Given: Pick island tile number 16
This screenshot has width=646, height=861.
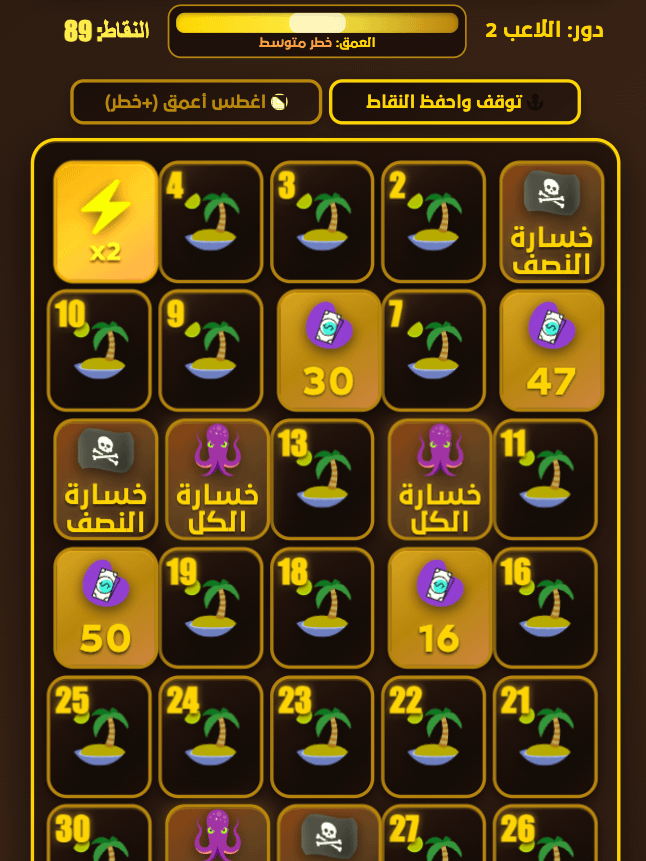Looking at the screenshot, I should (545, 608).
